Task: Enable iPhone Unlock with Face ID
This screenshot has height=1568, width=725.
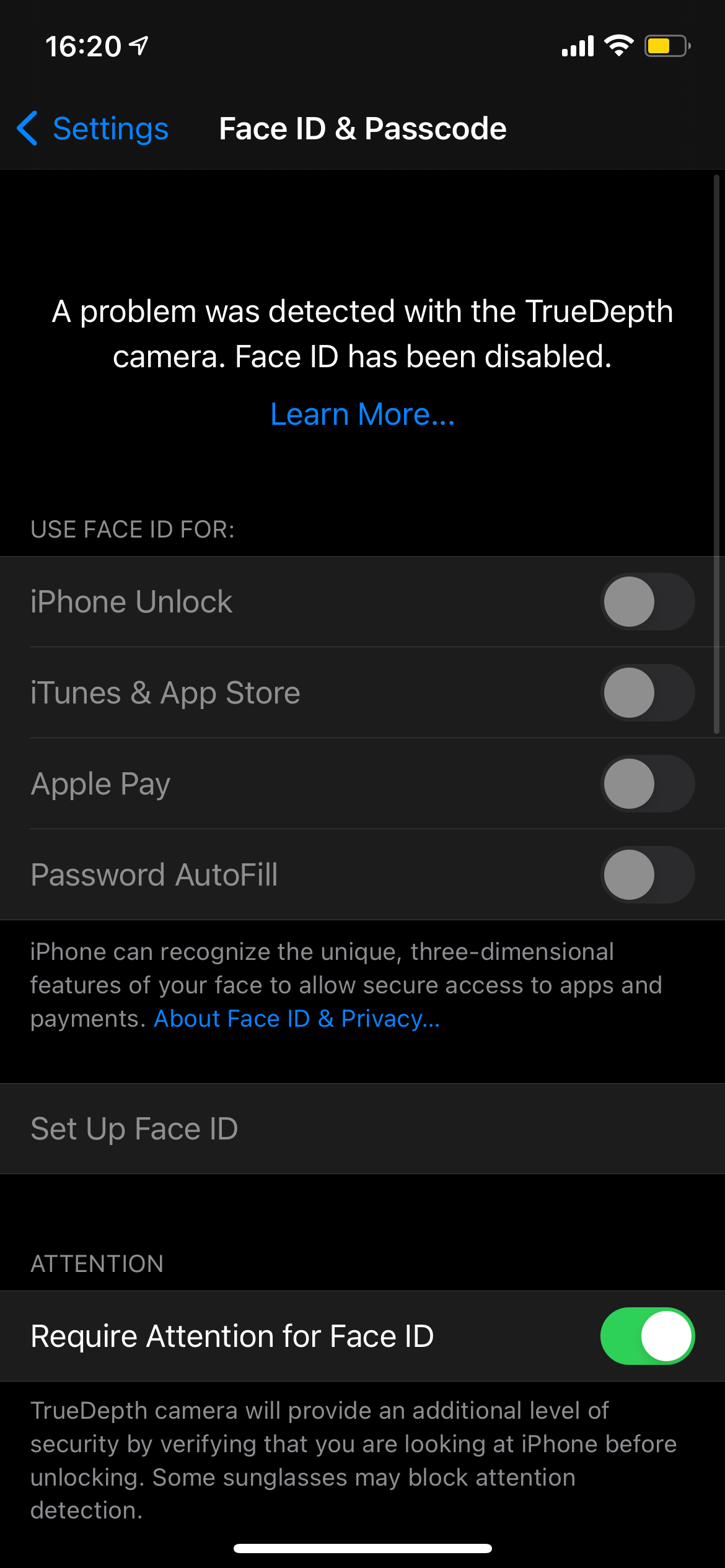Action: point(647,601)
